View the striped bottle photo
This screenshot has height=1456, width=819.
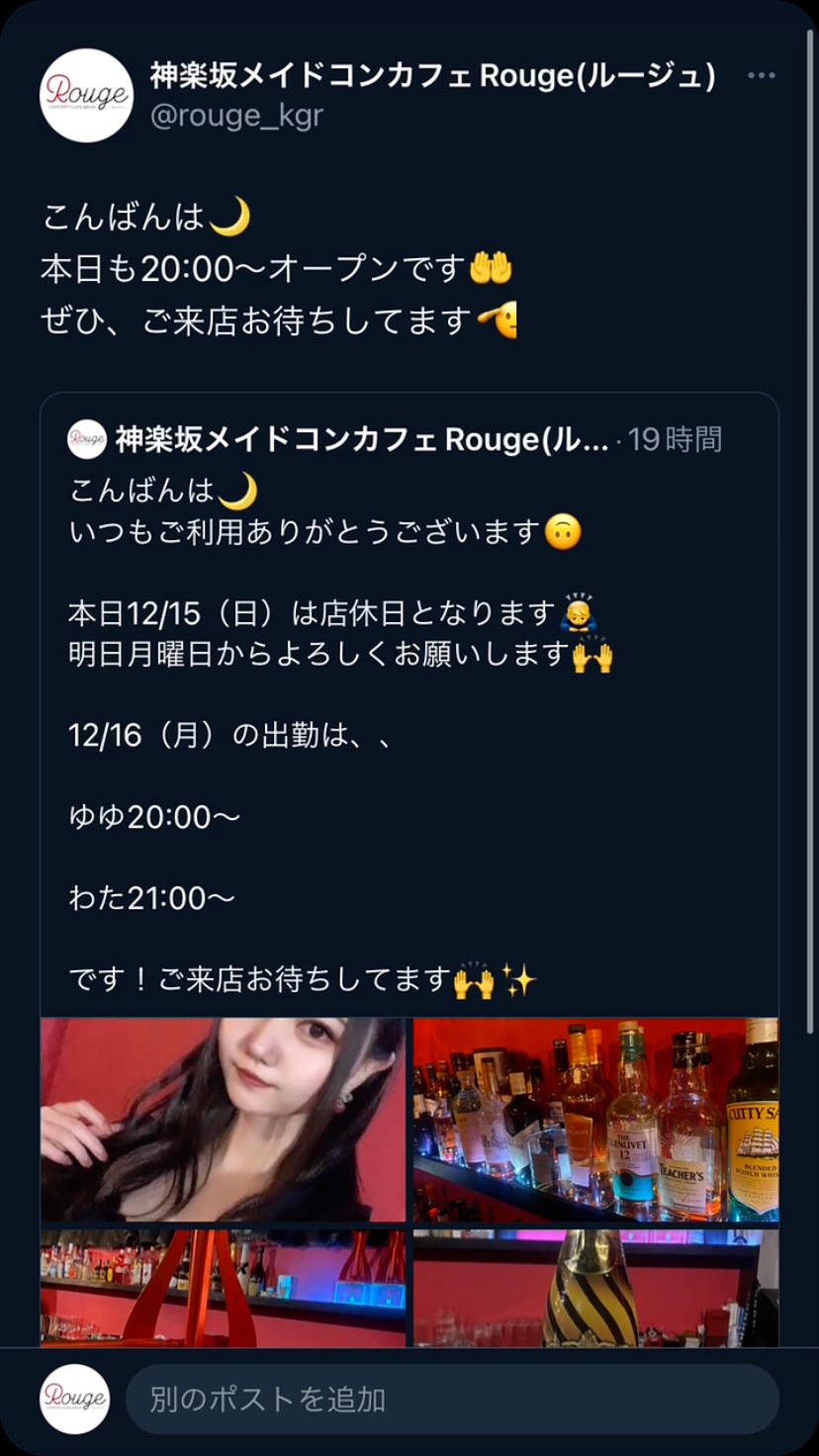coord(595,1288)
